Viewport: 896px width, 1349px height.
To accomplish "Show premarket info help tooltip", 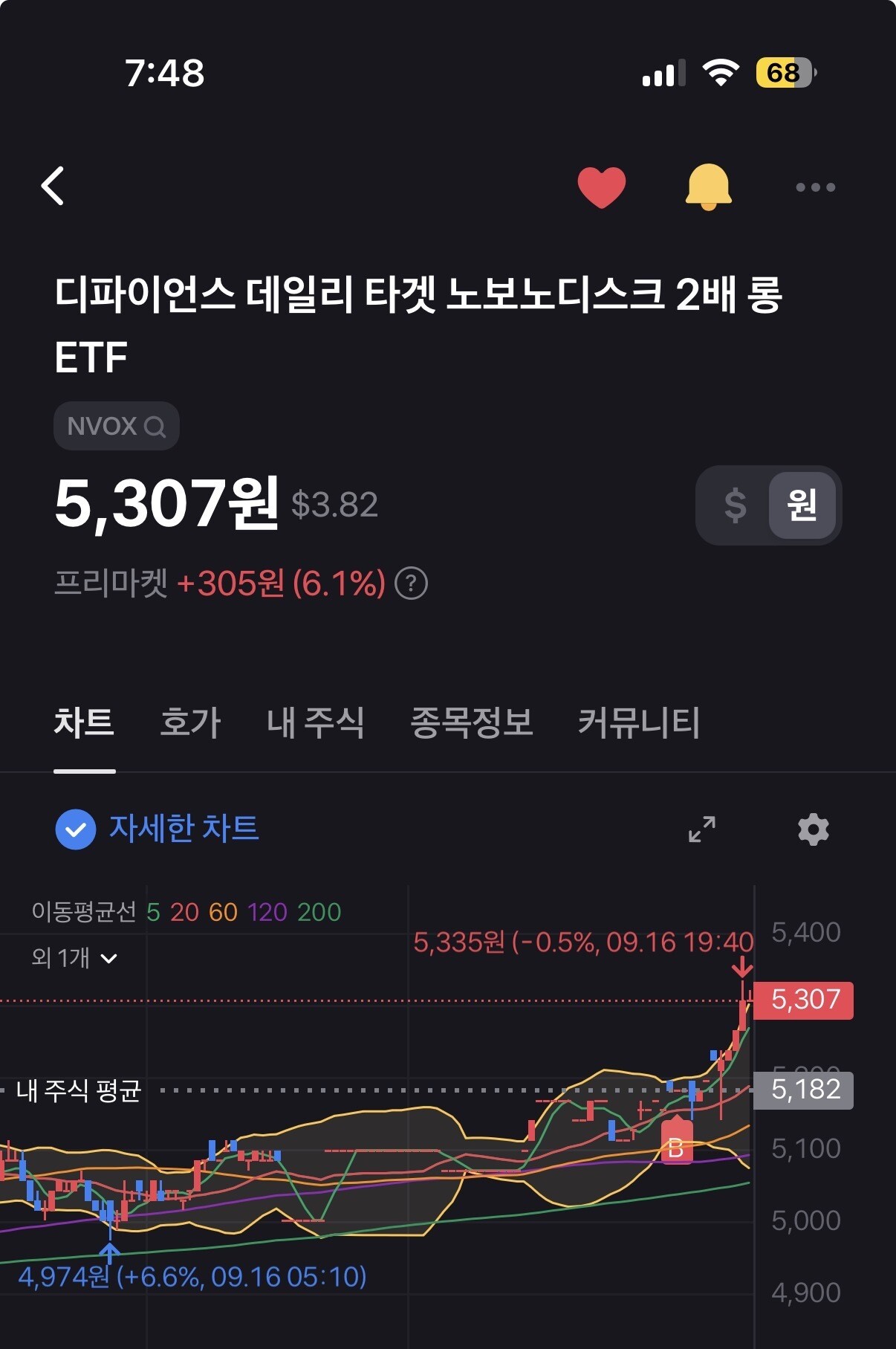I will pyautogui.click(x=411, y=583).
